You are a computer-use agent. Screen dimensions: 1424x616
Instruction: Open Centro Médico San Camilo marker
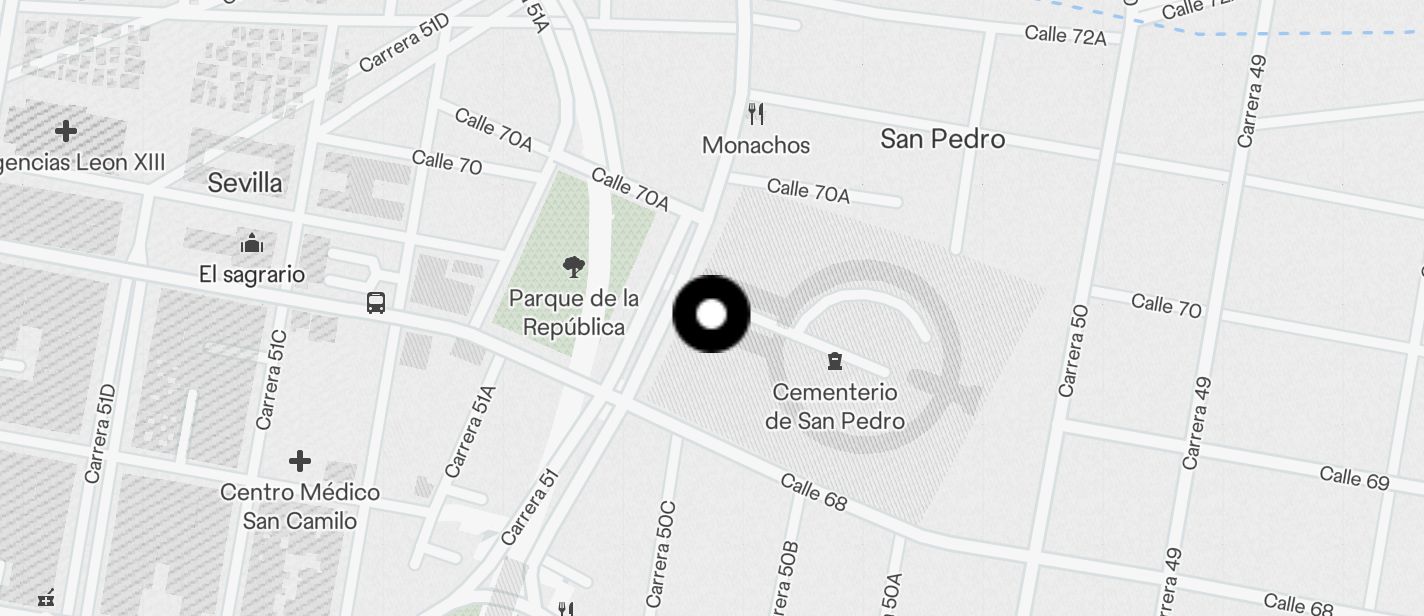(x=299, y=461)
